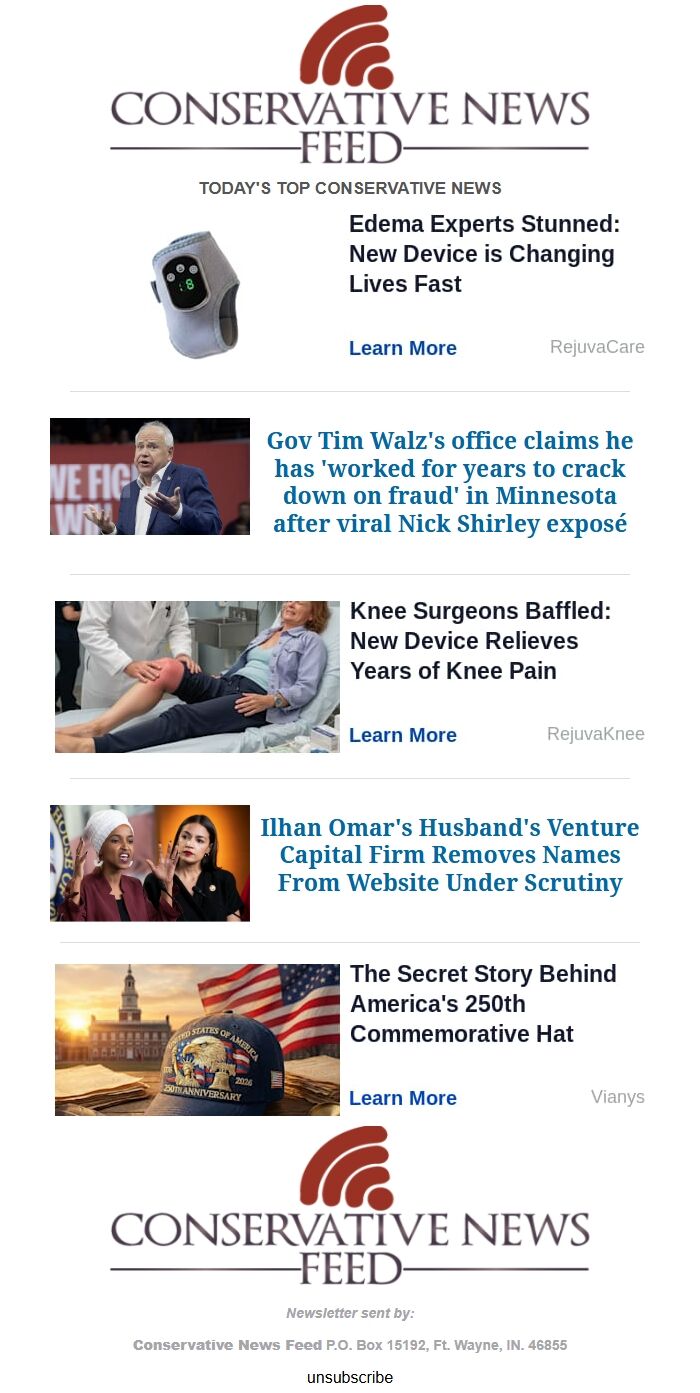Open the Tim Walz fraud crackdown headline
Screen dimensions: 700x1393
click(450, 482)
